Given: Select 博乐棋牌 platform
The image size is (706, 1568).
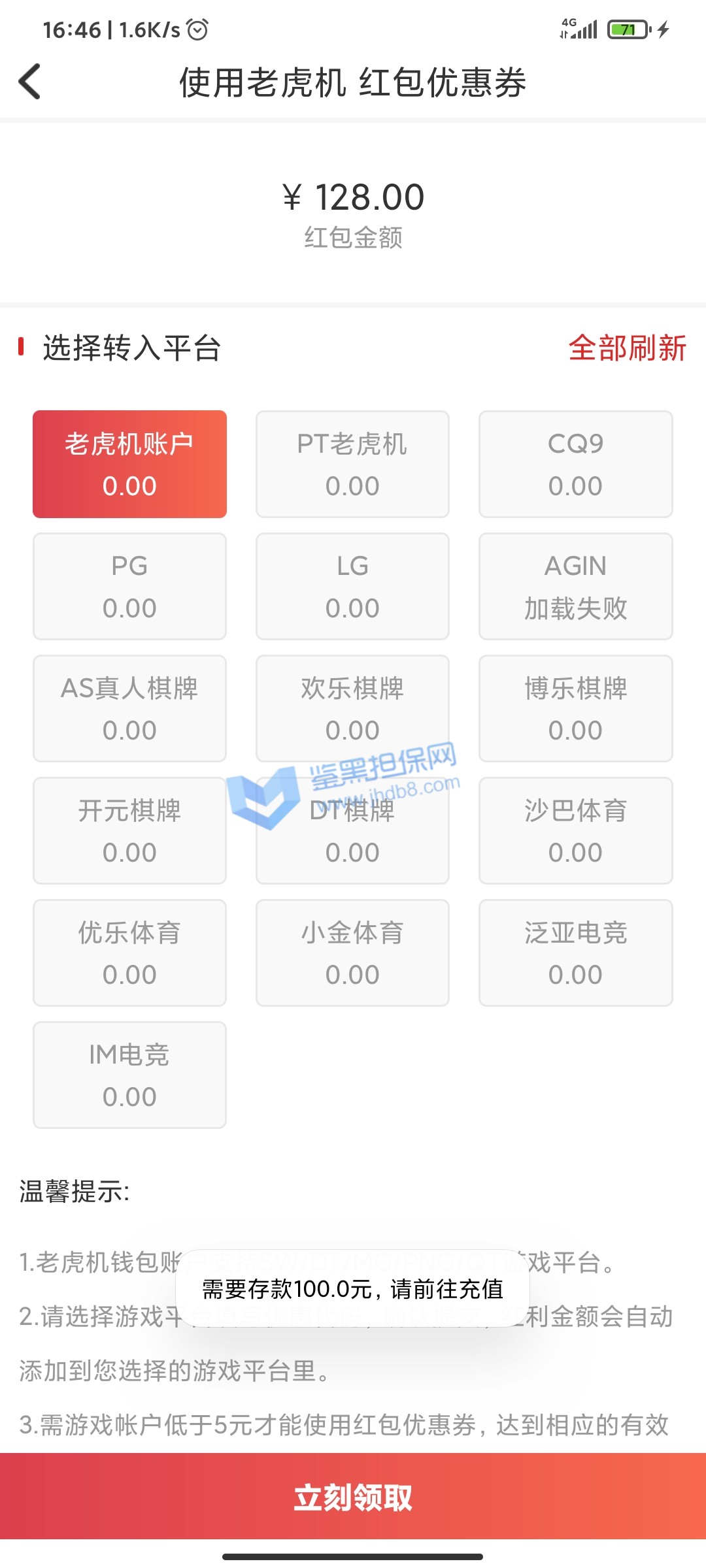Looking at the screenshot, I should click(x=575, y=708).
